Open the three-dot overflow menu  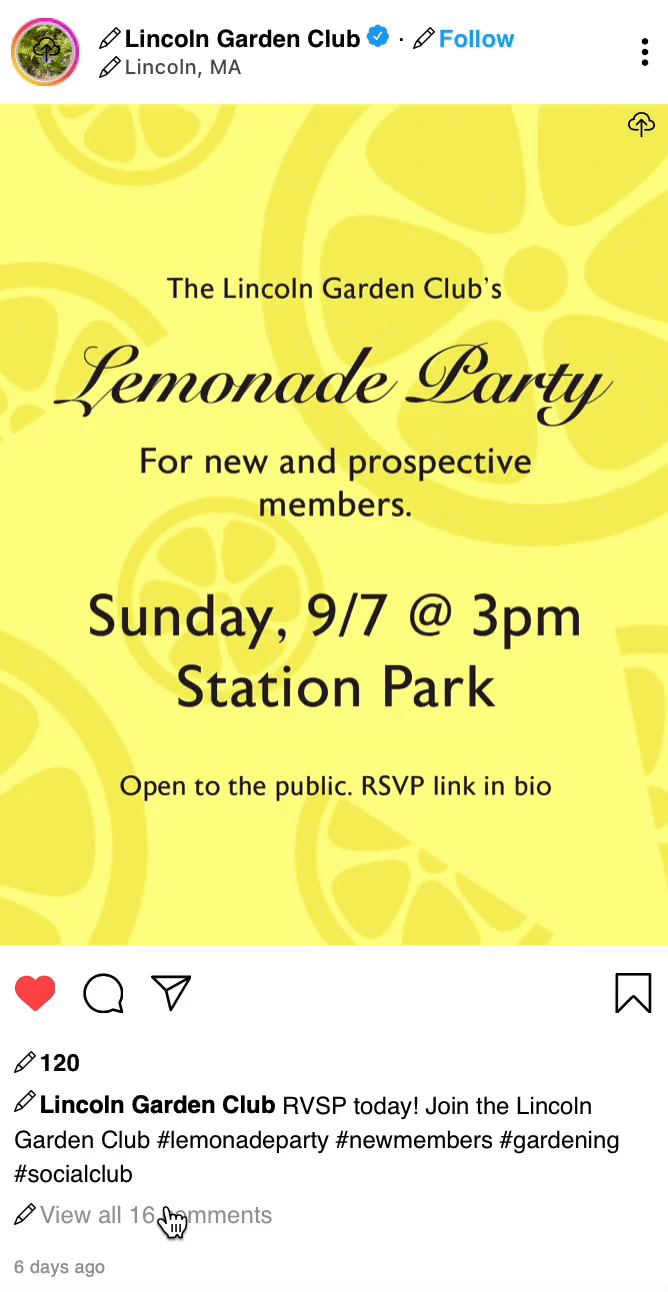(645, 53)
